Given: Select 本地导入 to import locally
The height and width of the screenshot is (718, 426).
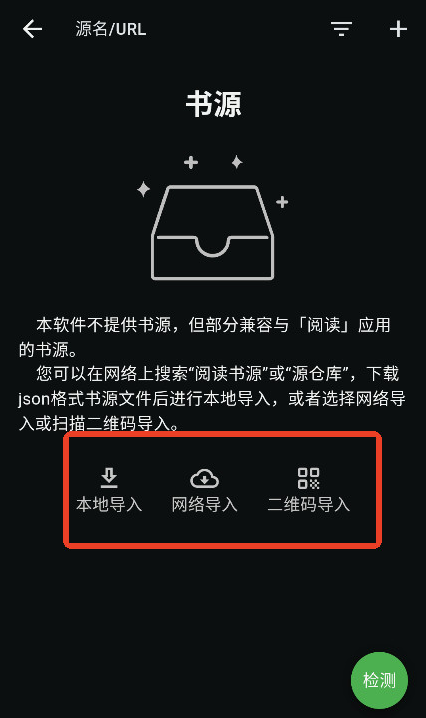Looking at the screenshot, I should click(x=109, y=490).
